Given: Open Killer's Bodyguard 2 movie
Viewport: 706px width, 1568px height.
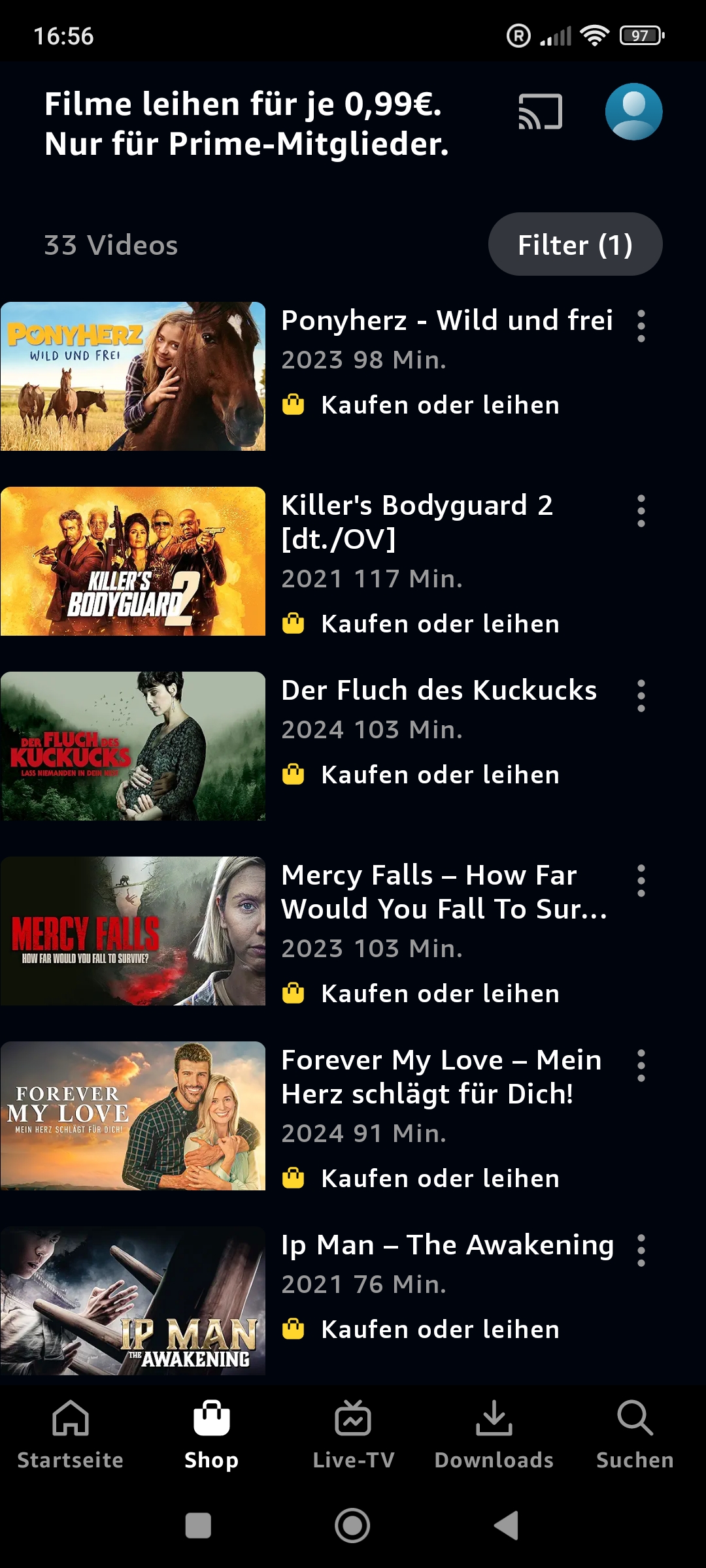Looking at the screenshot, I should 133,561.
